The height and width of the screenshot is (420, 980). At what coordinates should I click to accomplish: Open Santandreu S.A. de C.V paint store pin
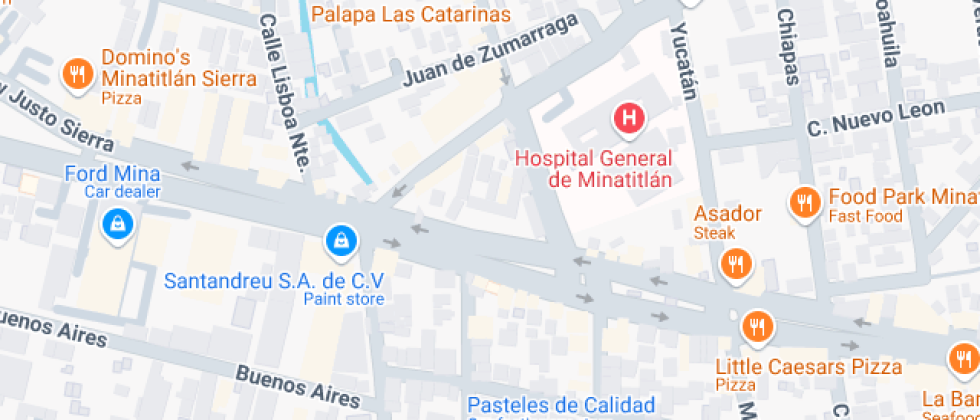341,242
